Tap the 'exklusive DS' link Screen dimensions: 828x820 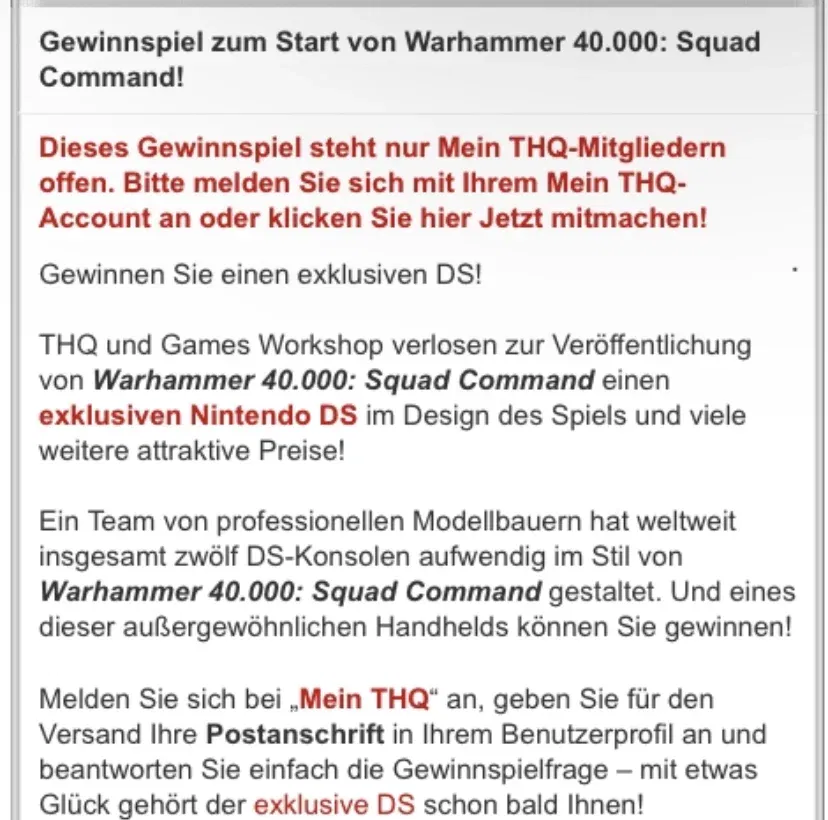(334, 803)
